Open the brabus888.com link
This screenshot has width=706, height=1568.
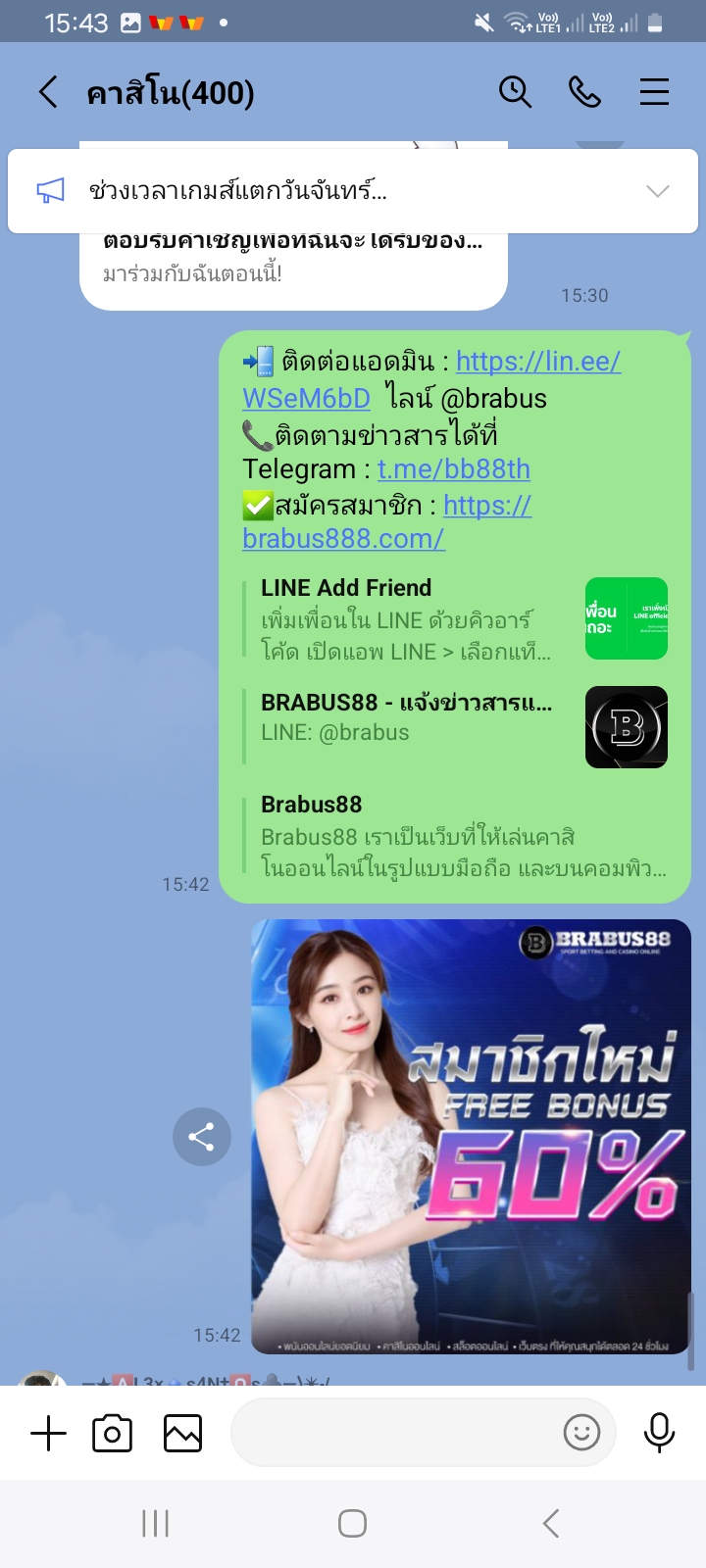point(387,521)
